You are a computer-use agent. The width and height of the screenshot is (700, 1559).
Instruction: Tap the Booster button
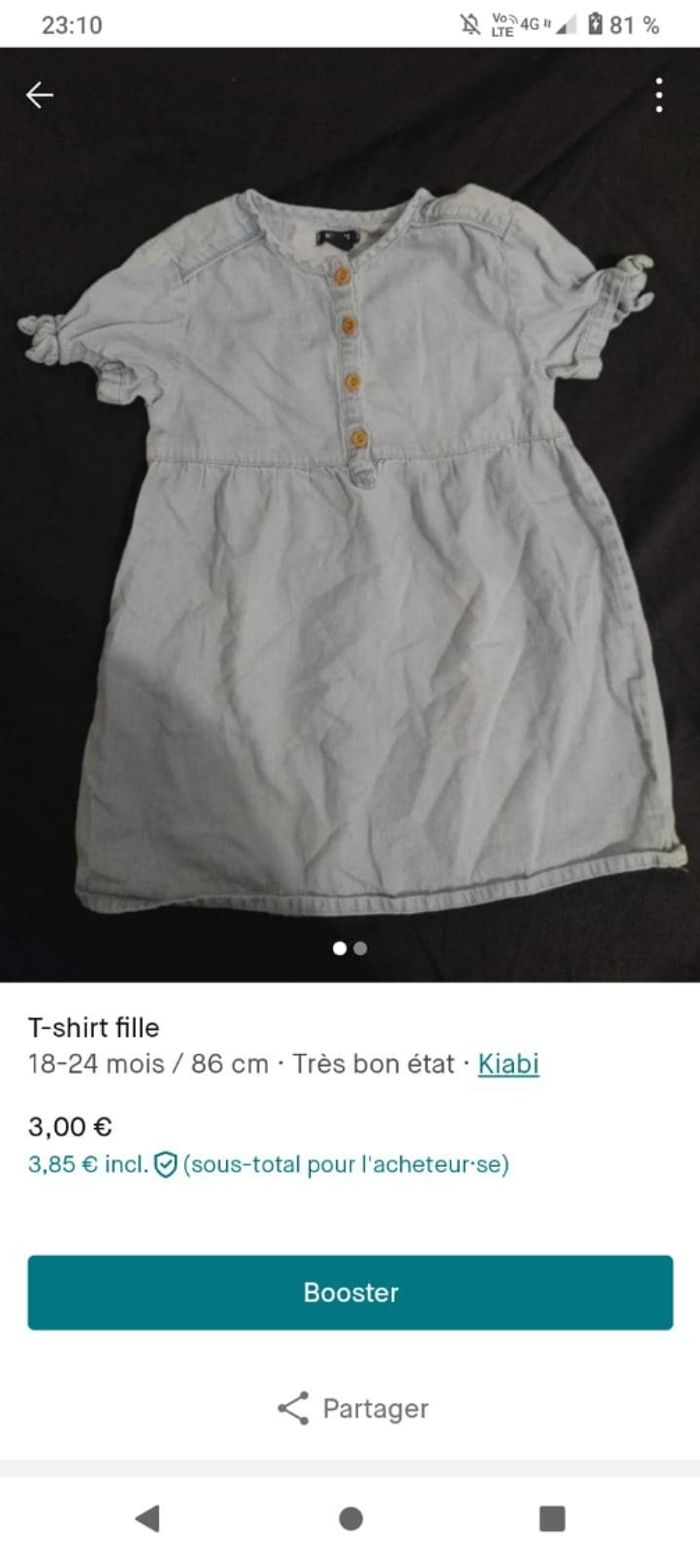click(350, 1292)
